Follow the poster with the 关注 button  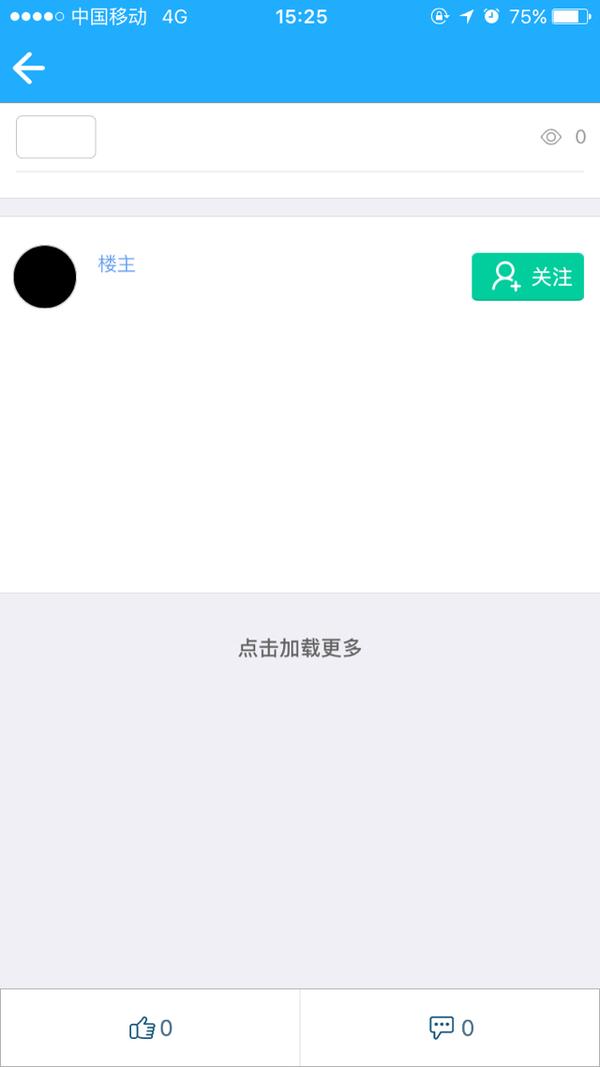coord(528,277)
